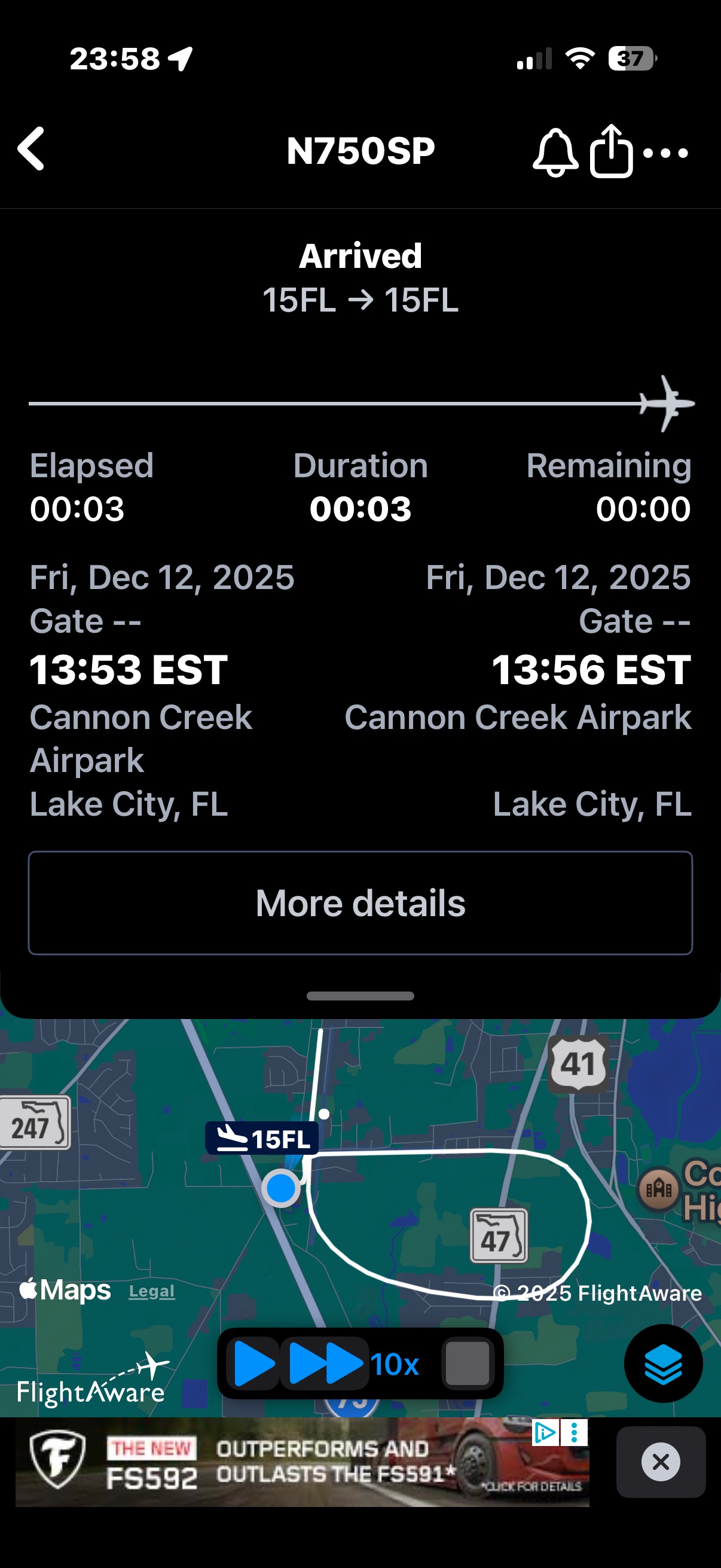Open the map layers button
The height and width of the screenshot is (1568, 721).
tap(662, 1363)
